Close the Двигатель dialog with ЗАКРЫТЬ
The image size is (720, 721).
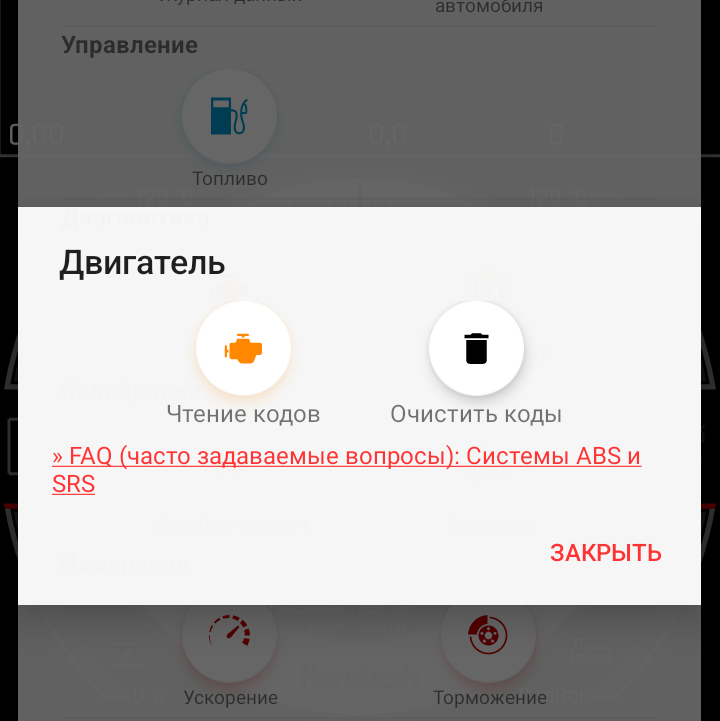pos(605,553)
